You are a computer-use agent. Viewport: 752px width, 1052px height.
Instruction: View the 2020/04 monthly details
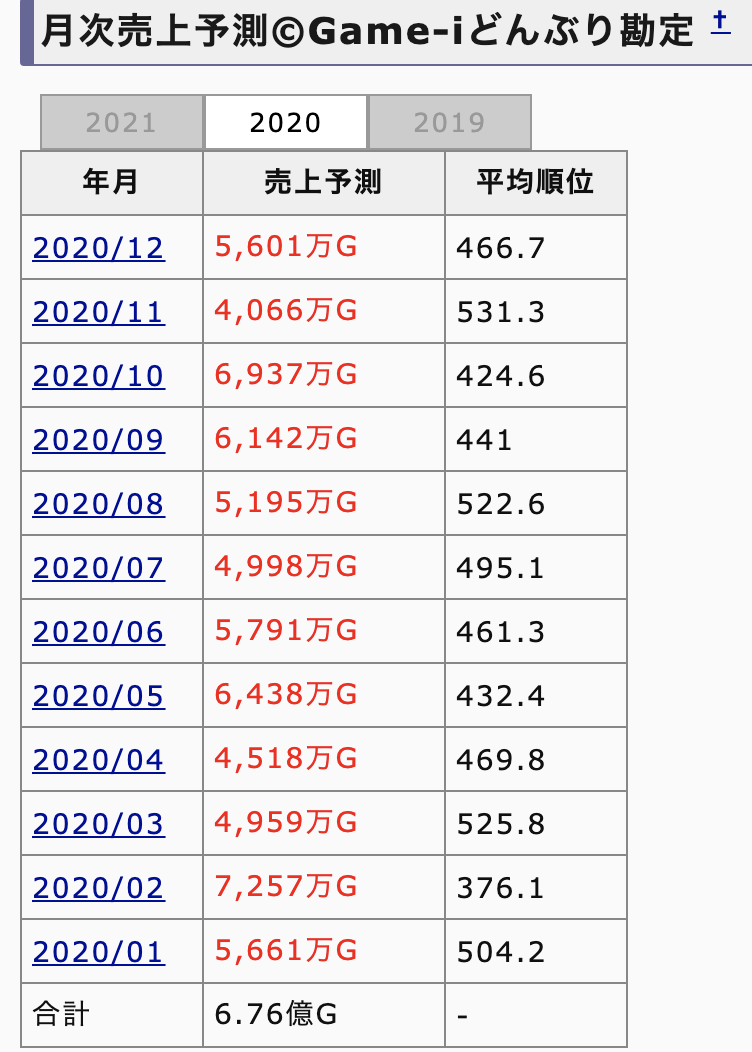[98, 760]
